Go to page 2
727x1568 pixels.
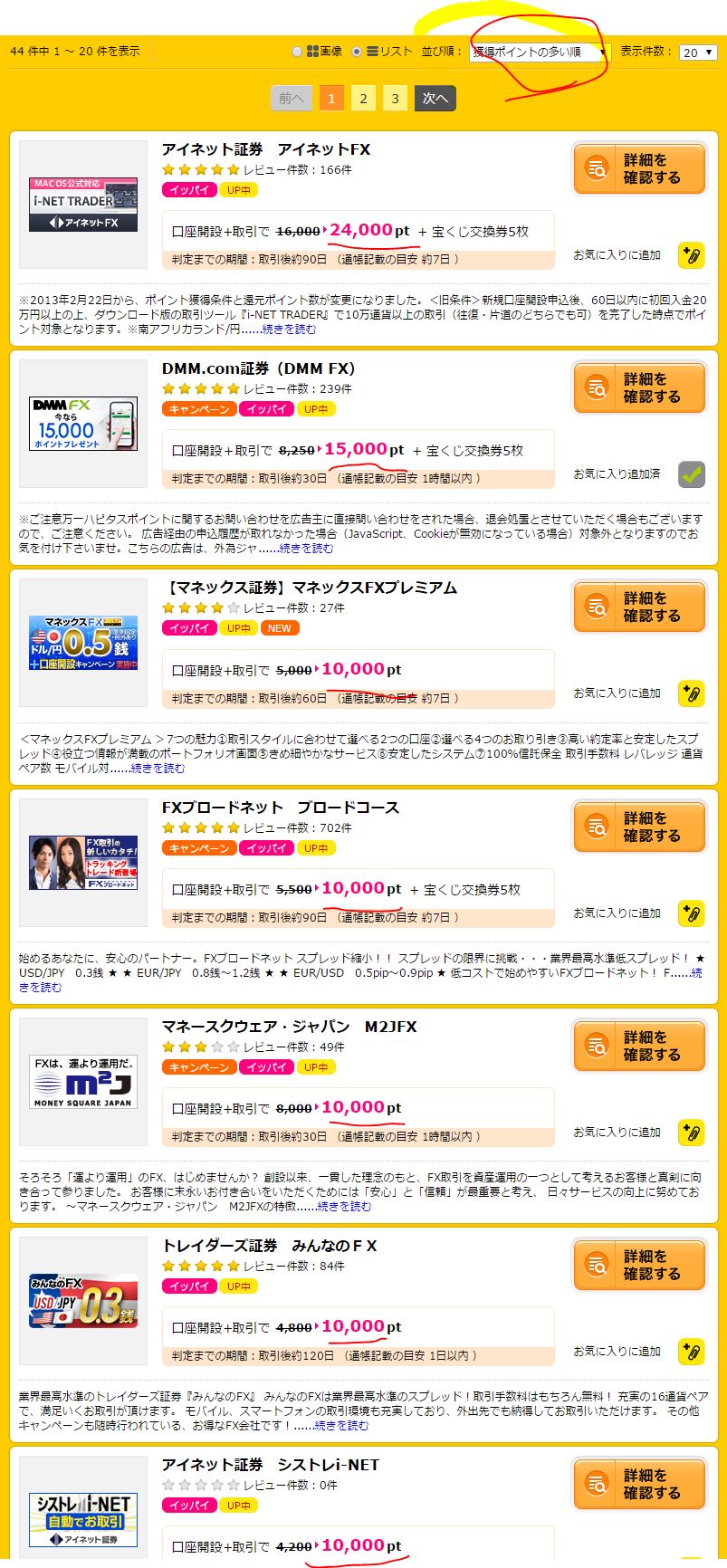pyautogui.click(x=363, y=99)
